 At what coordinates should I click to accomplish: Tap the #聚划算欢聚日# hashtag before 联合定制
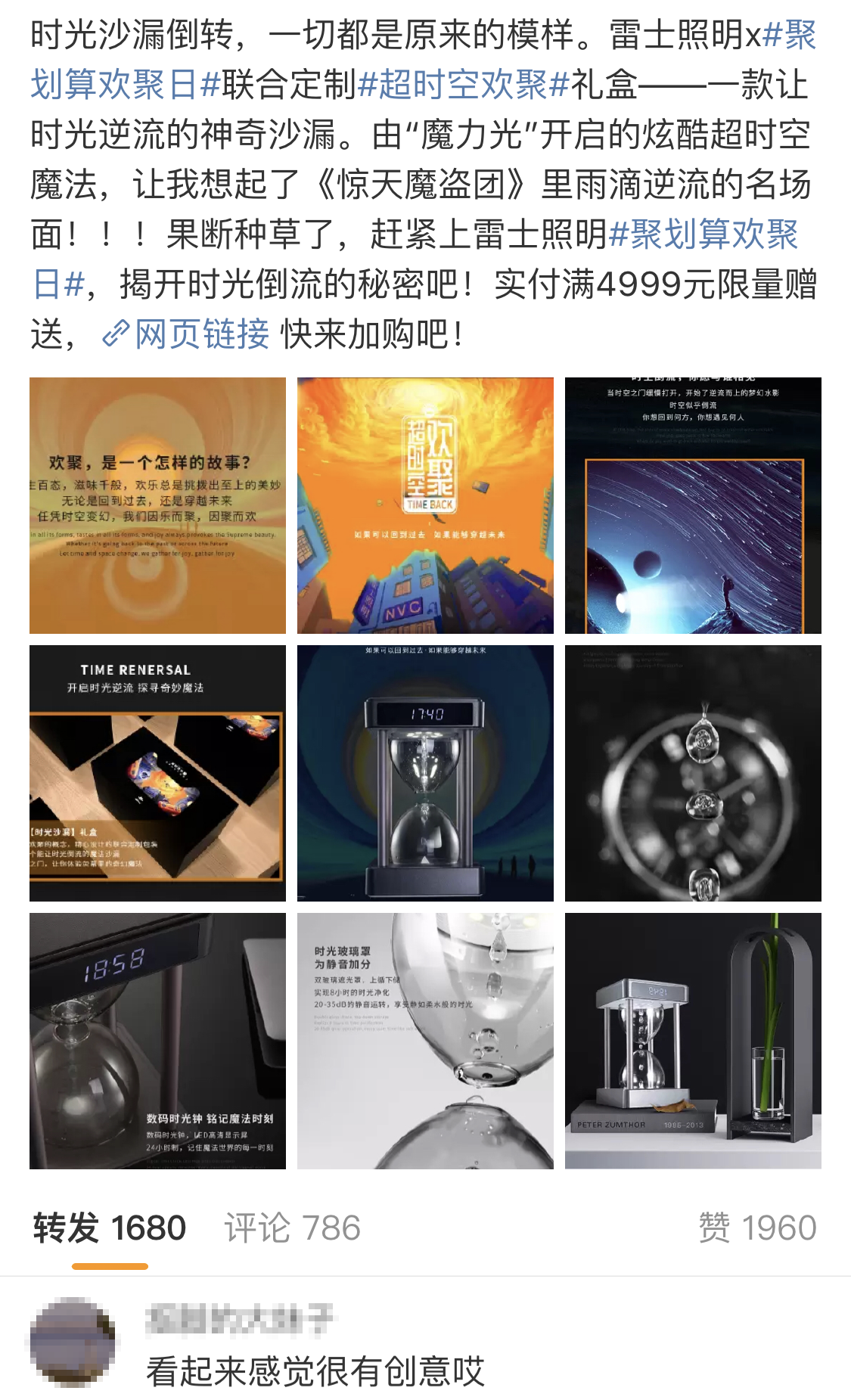pyautogui.click(x=125, y=84)
